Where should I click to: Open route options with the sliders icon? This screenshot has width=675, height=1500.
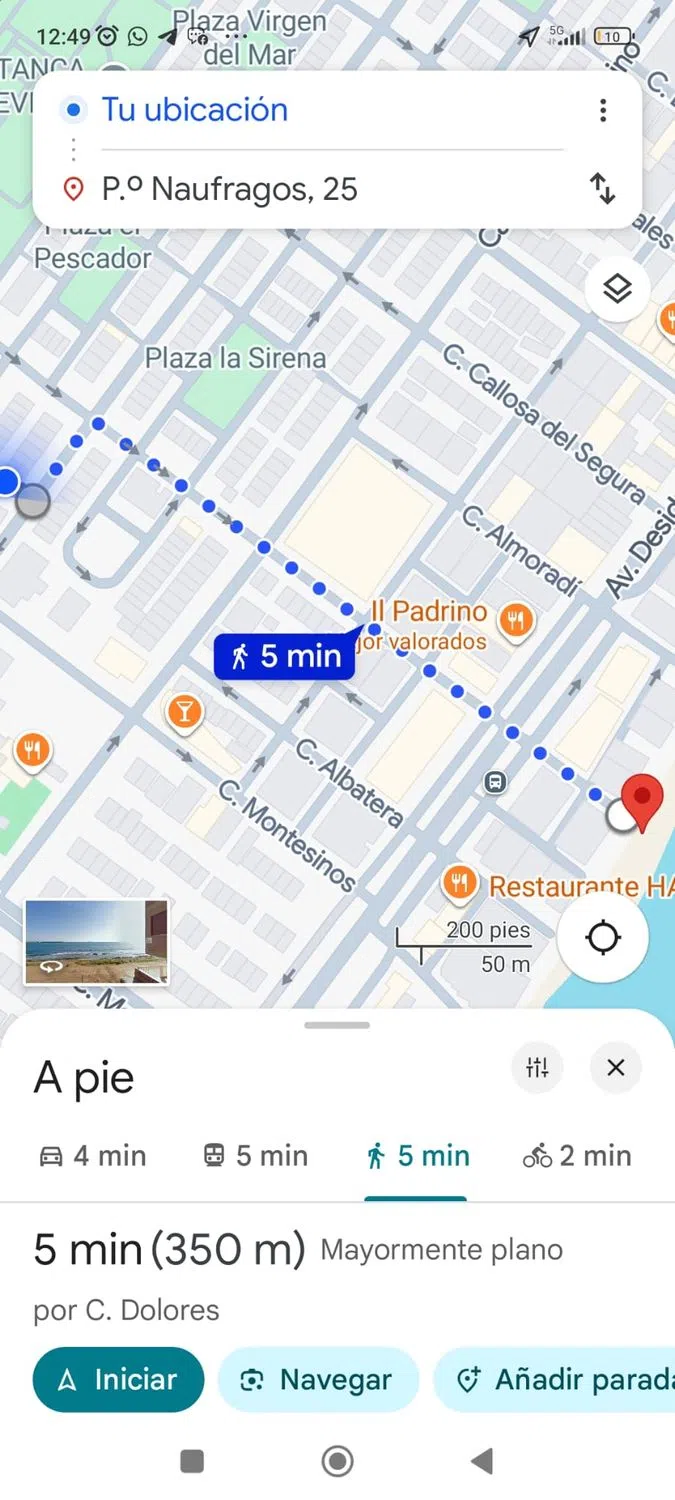click(x=537, y=1068)
